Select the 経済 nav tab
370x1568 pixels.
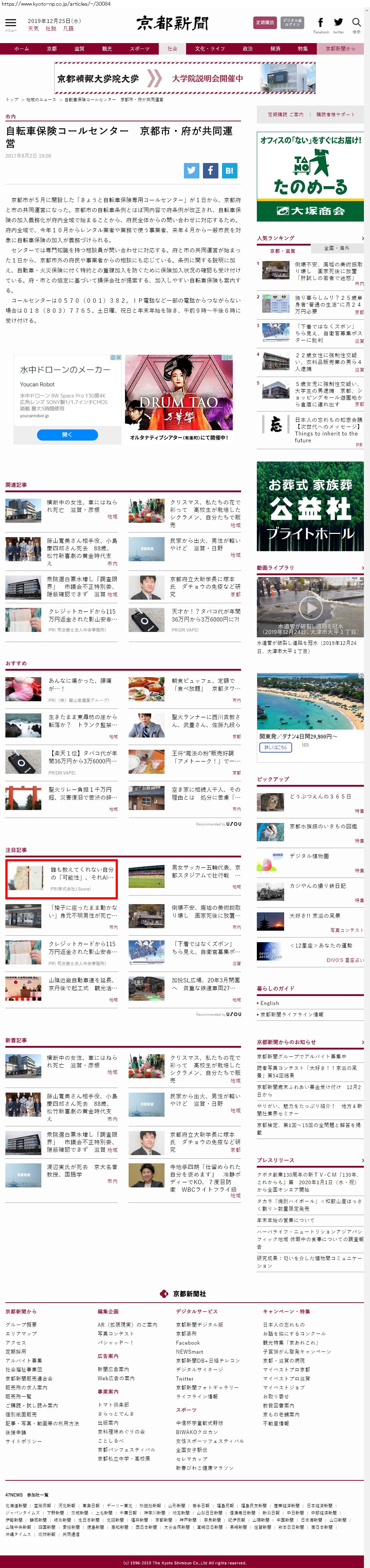click(x=275, y=49)
